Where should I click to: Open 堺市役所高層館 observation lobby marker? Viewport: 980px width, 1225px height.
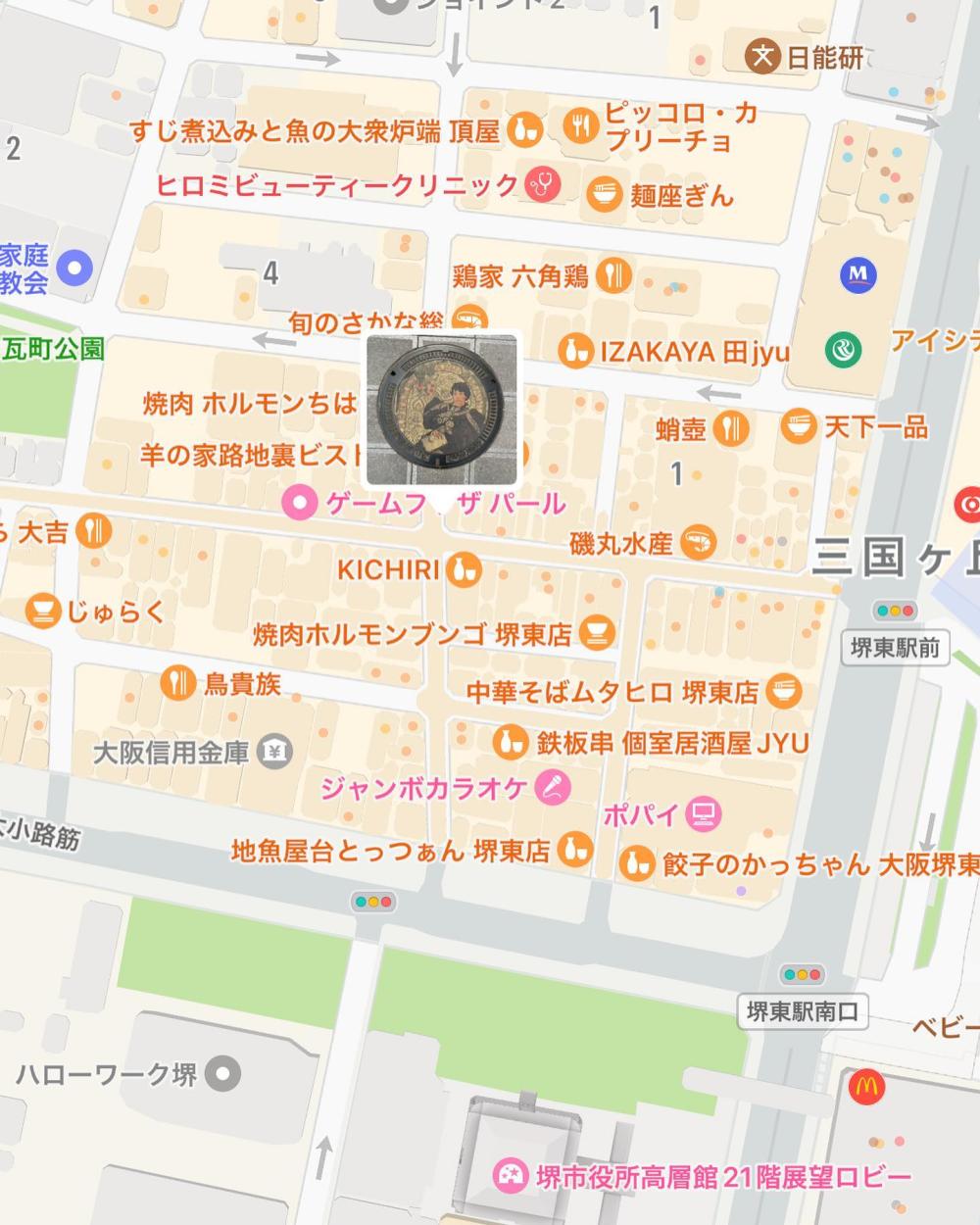[x=511, y=1176]
